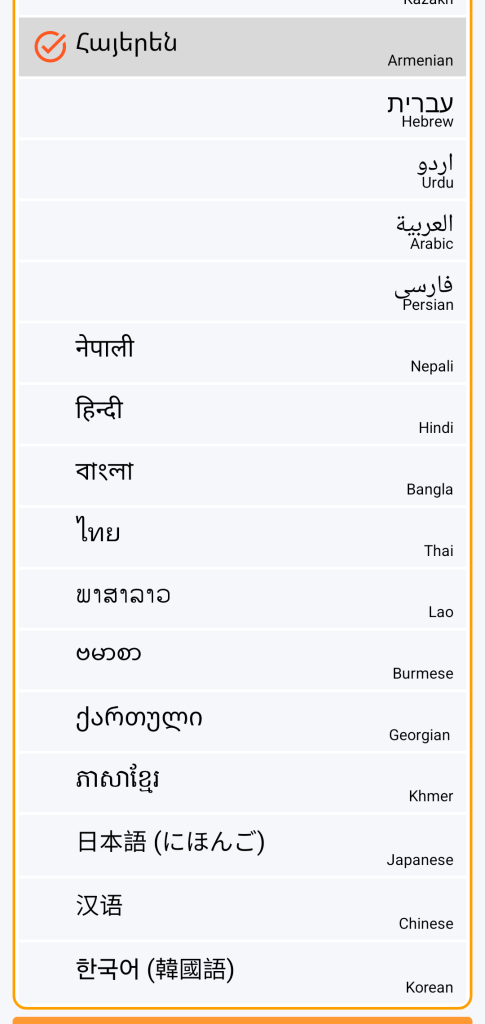Switch language to Persian
The image size is (485, 1024).
[x=242, y=291]
